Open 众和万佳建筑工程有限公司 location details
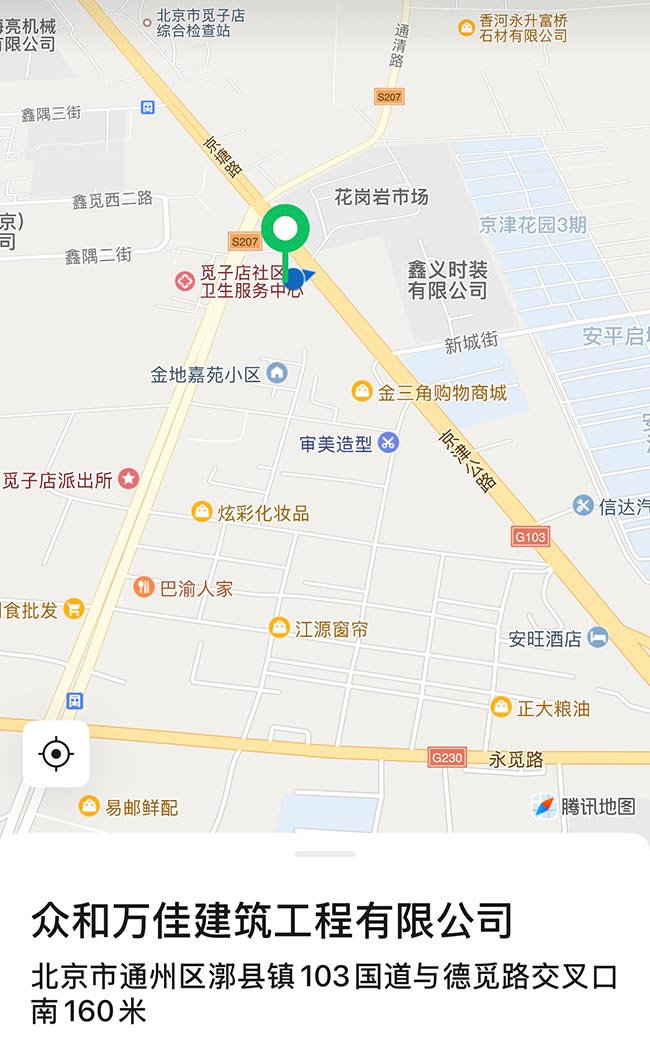This screenshot has height=1044, width=650. point(272,919)
